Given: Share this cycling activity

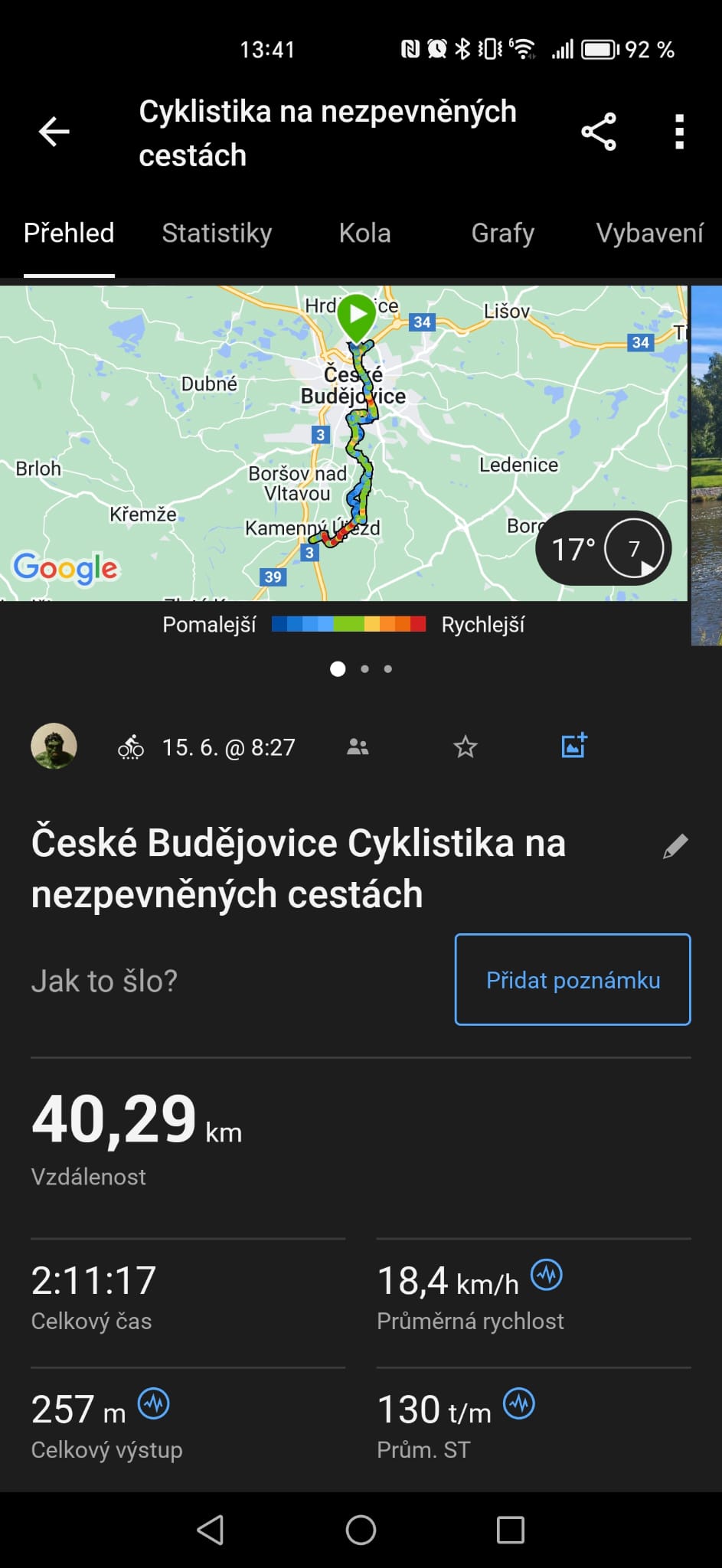Looking at the screenshot, I should [599, 132].
